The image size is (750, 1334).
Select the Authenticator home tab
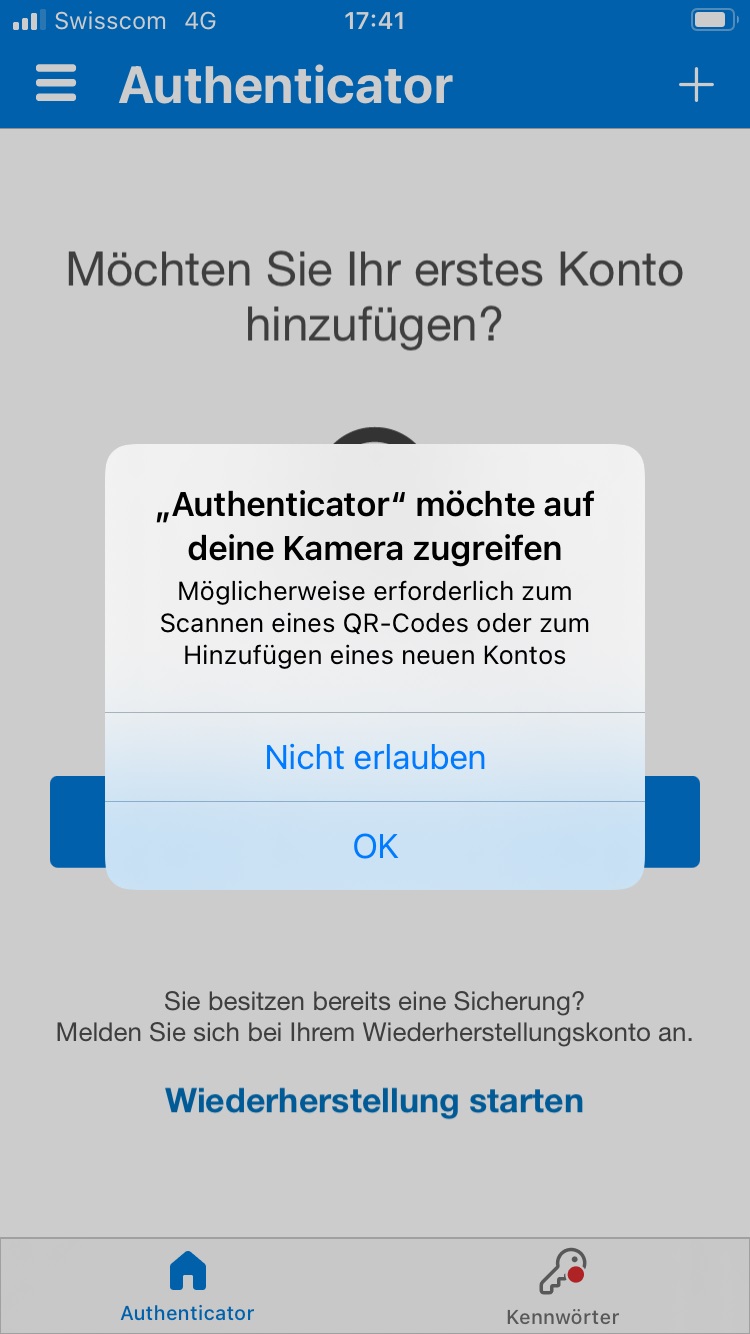coord(187,1286)
